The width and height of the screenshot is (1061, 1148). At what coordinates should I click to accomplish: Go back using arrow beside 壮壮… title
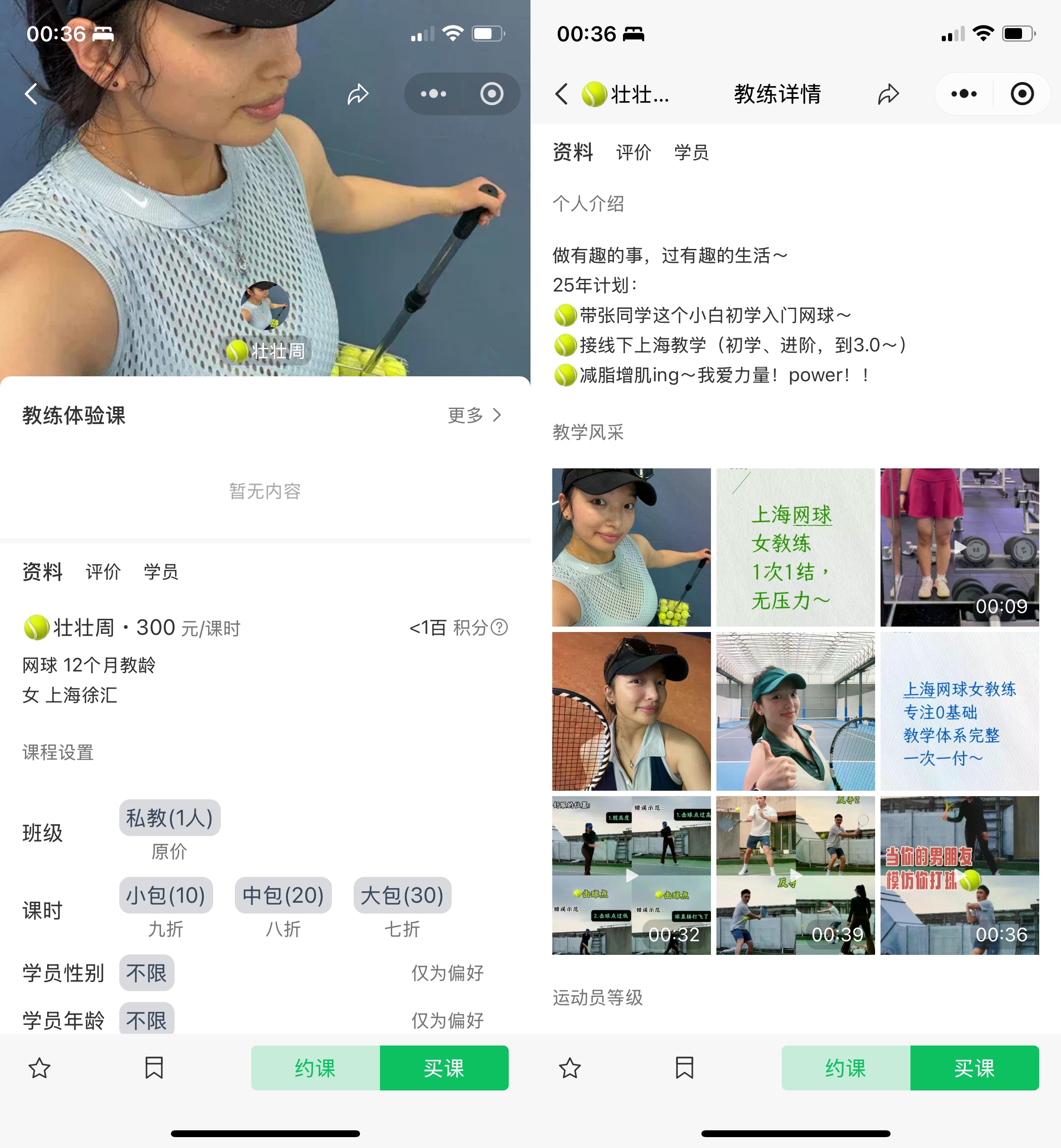[561, 94]
